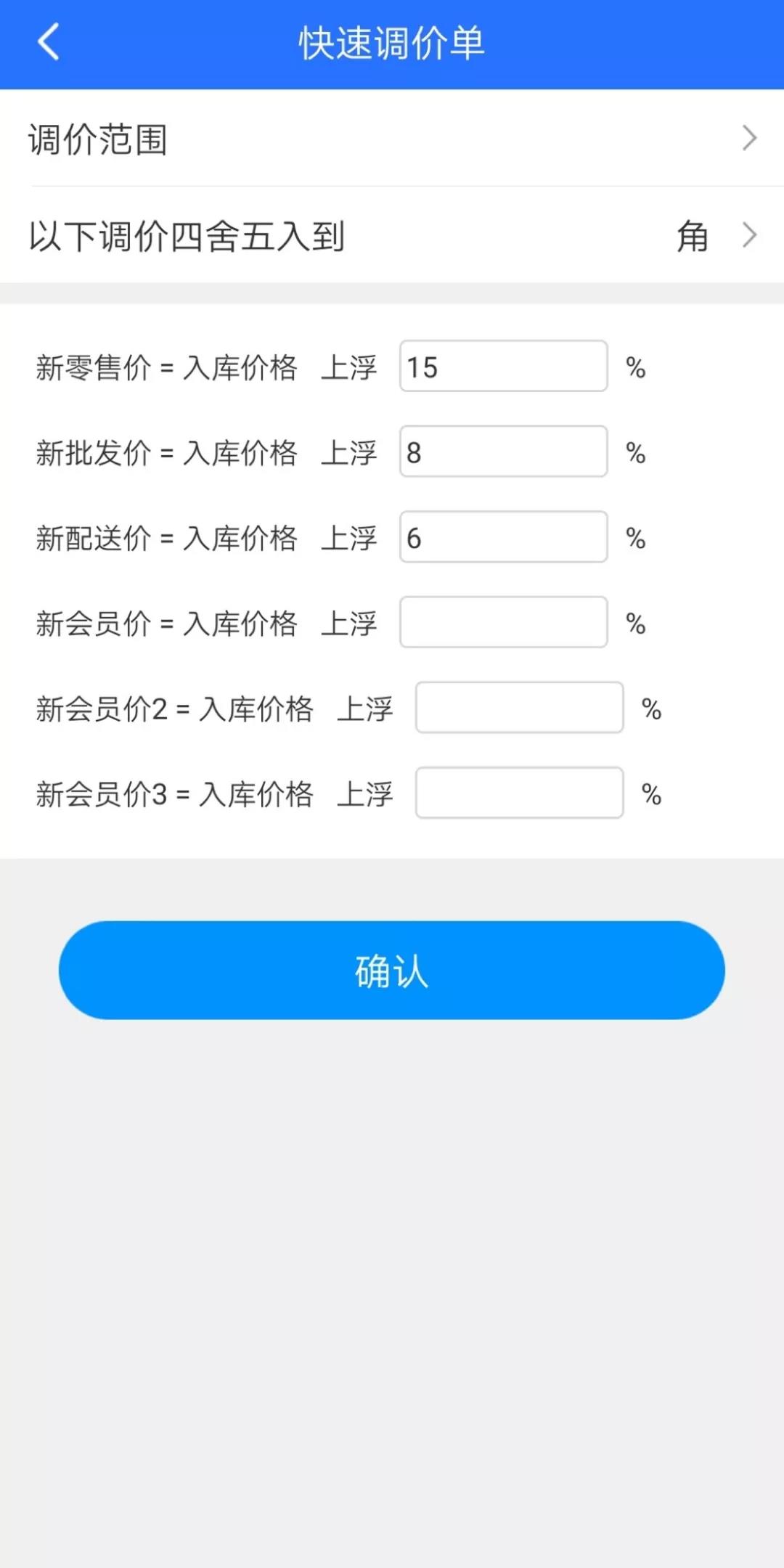Go back from 快速调价单
The height and width of the screenshot is (1568, 784).
pos(48,42)
